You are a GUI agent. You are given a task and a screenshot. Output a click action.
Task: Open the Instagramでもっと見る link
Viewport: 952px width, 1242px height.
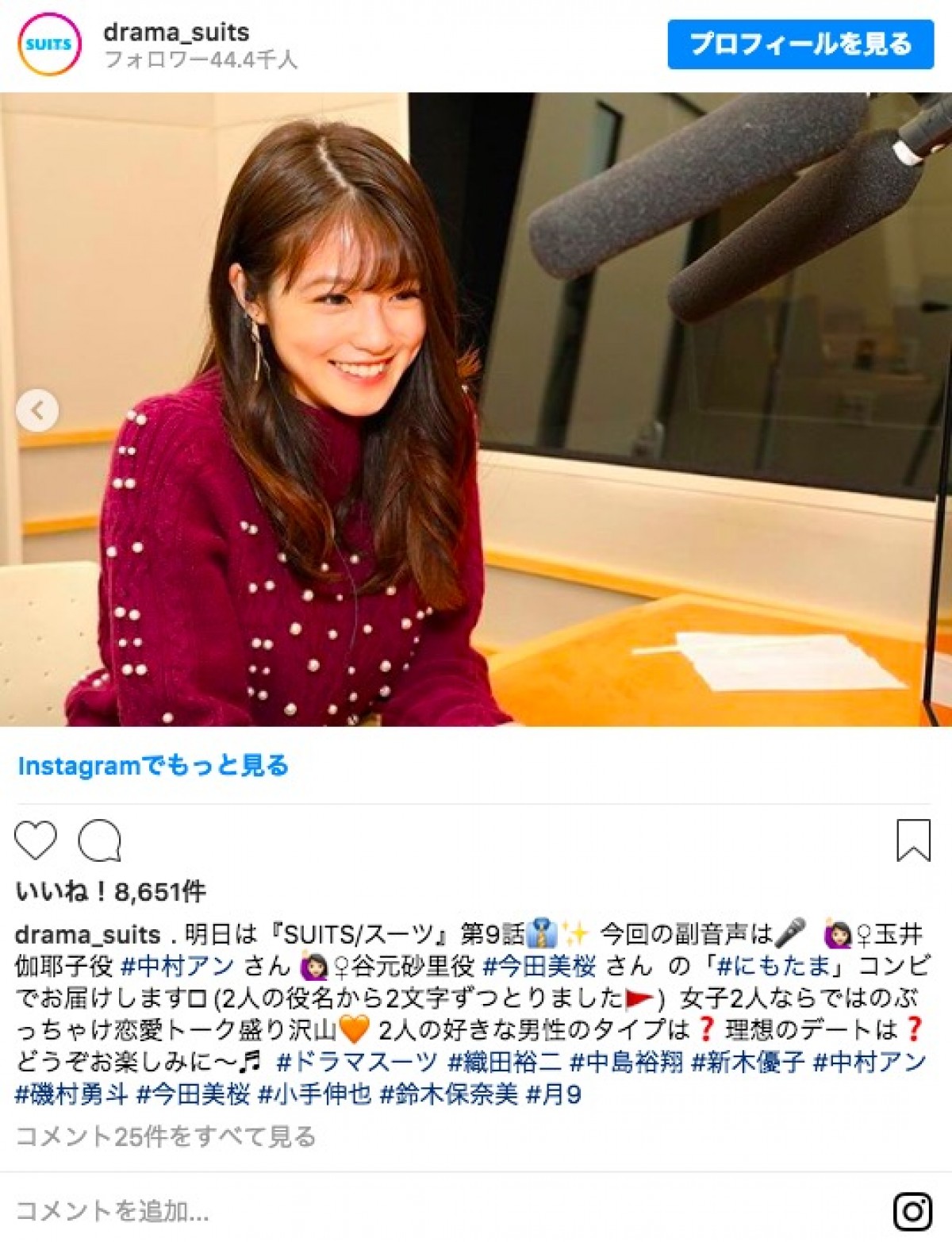[153, 766]
